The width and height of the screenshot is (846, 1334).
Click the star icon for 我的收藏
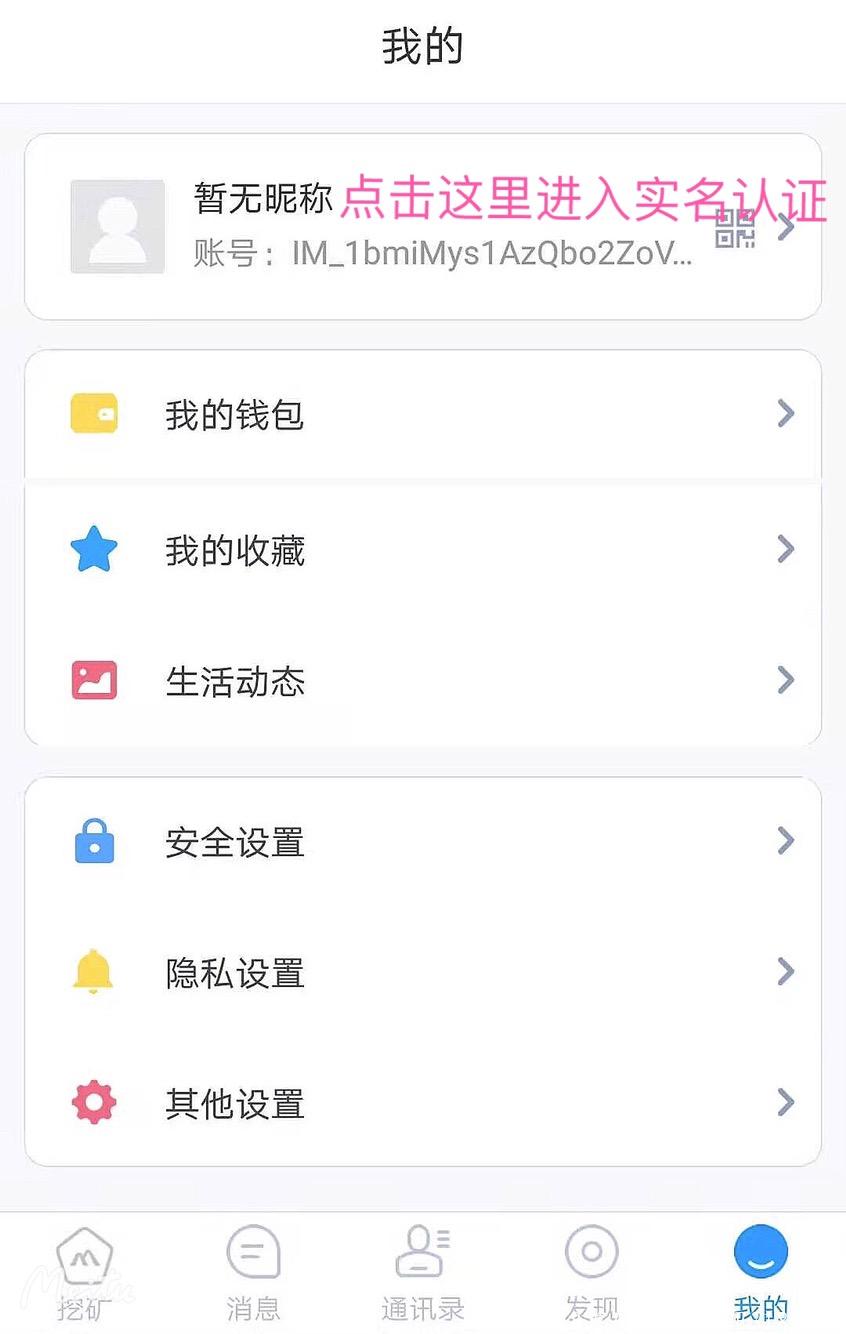pos(94,548)
